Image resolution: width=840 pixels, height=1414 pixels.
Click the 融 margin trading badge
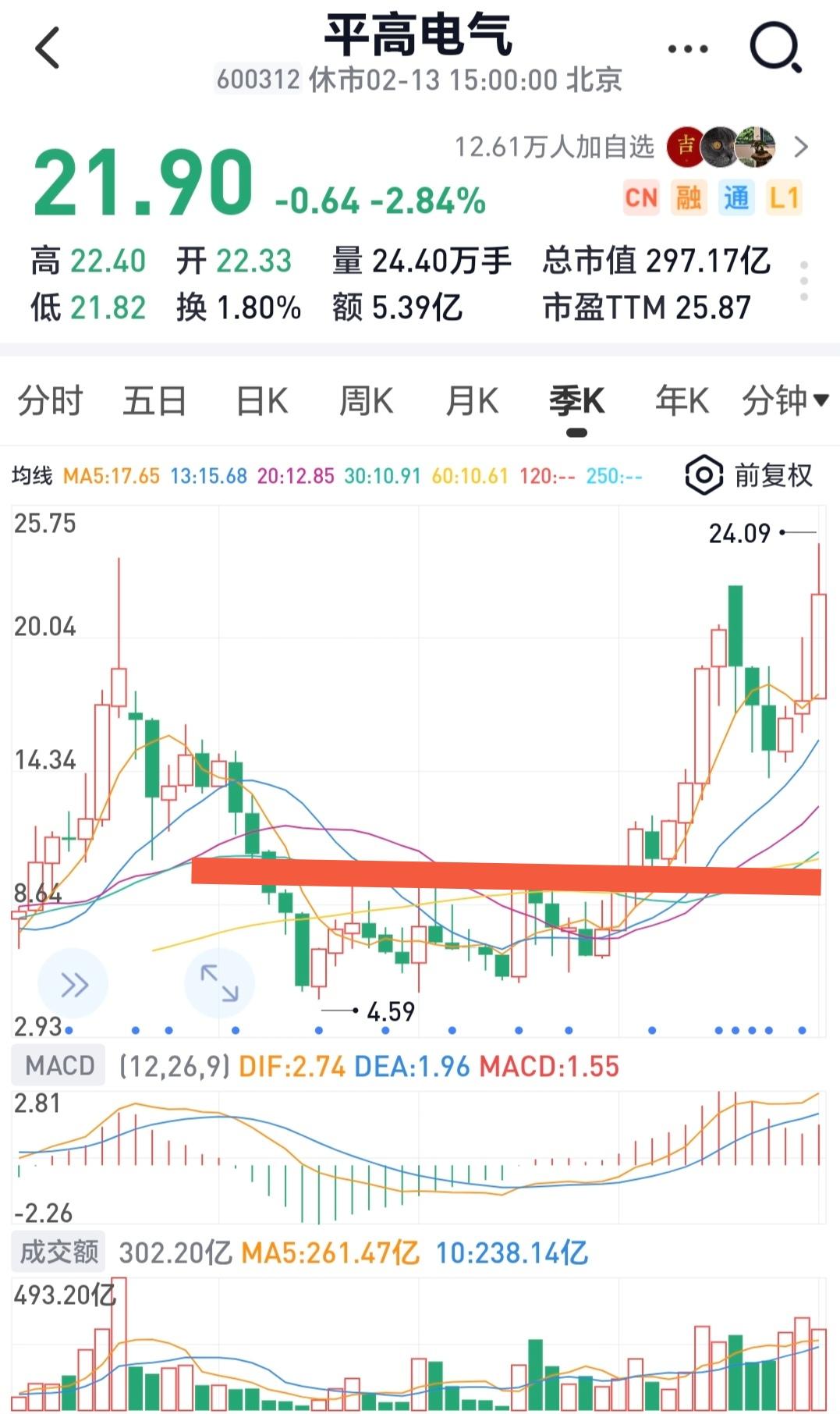(x=689, y=199)
